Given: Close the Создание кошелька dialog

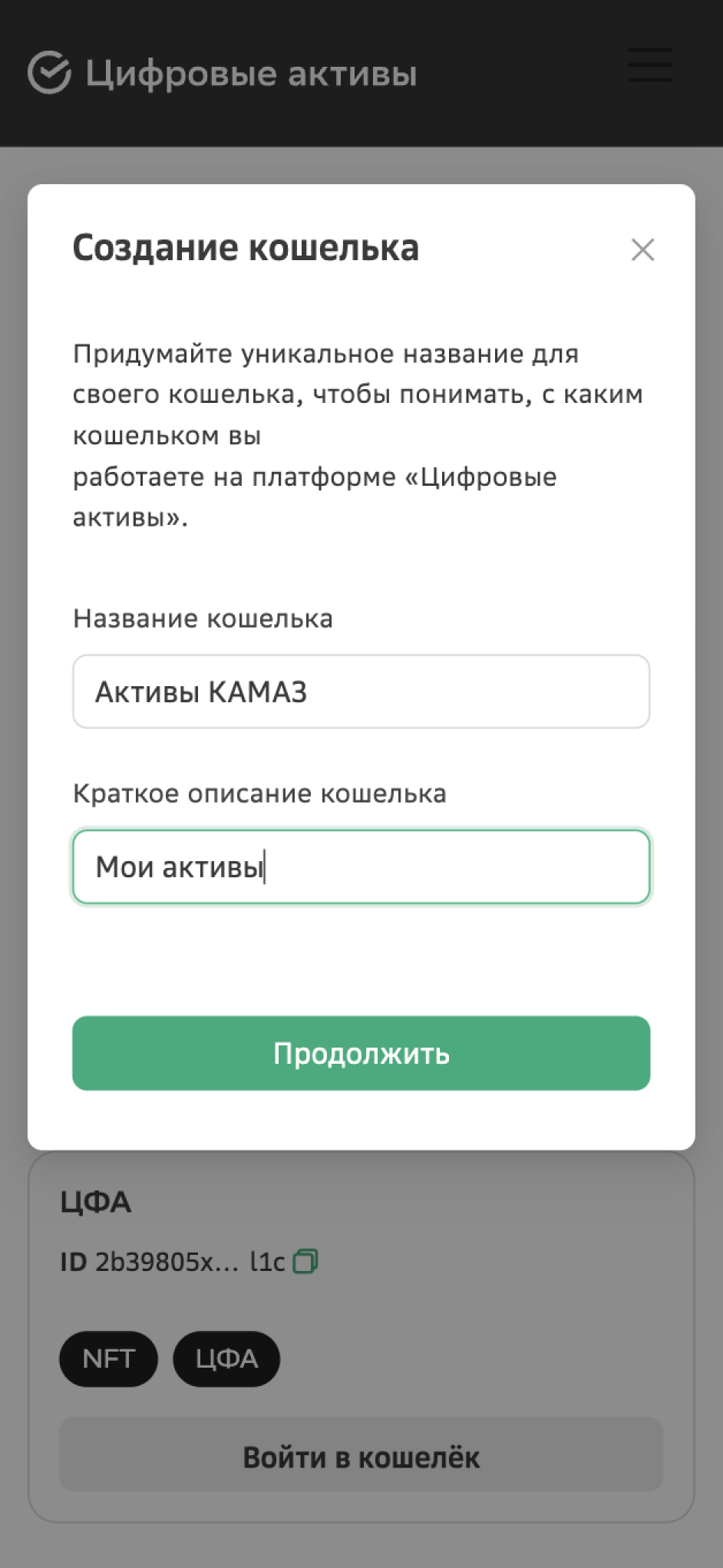Looking at the screenshot, I should (x=642, y=249).
